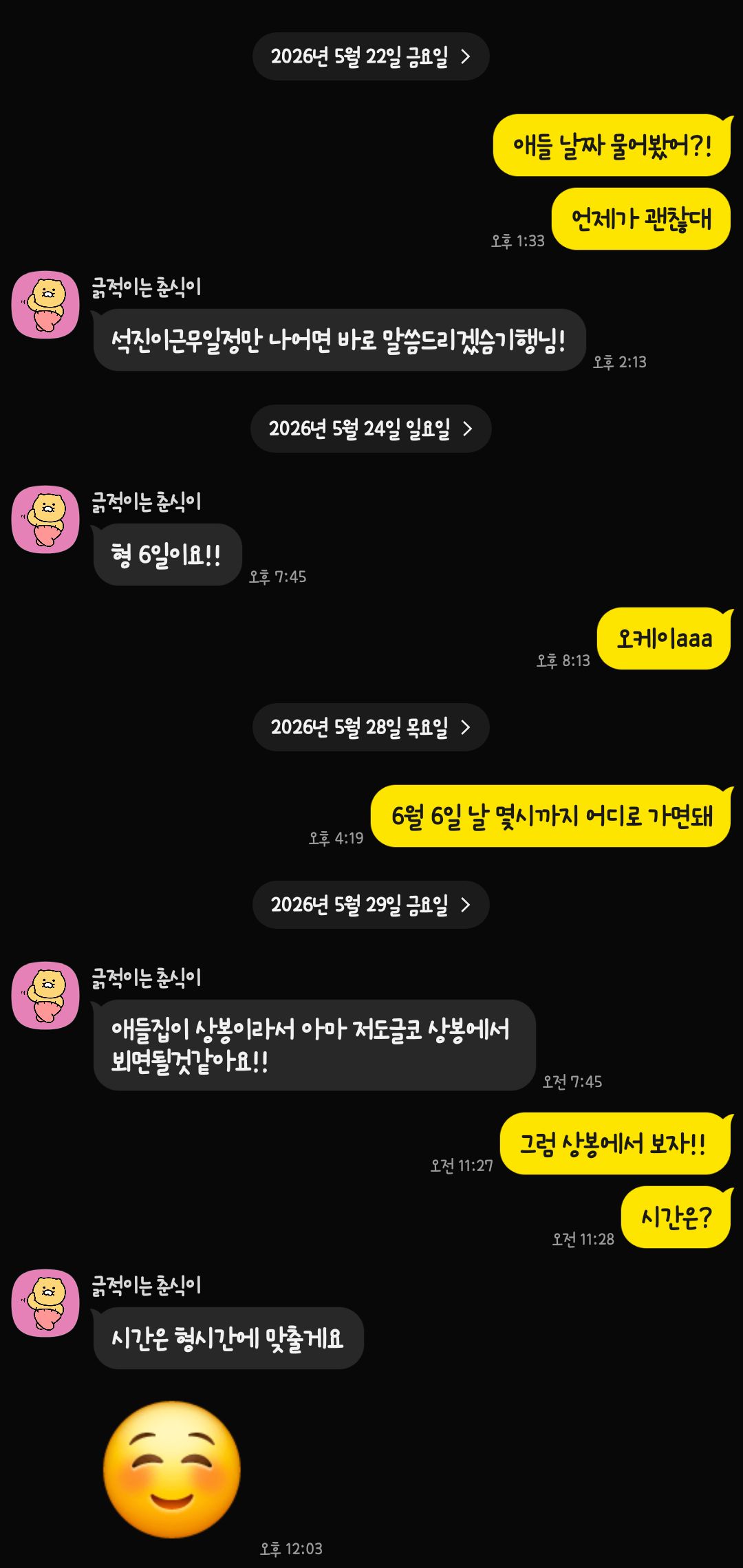Open the 2026년 5월 22일 금요일 date chip
Image resolution: width=743 pixels, height=1568 pixels.
371,56
